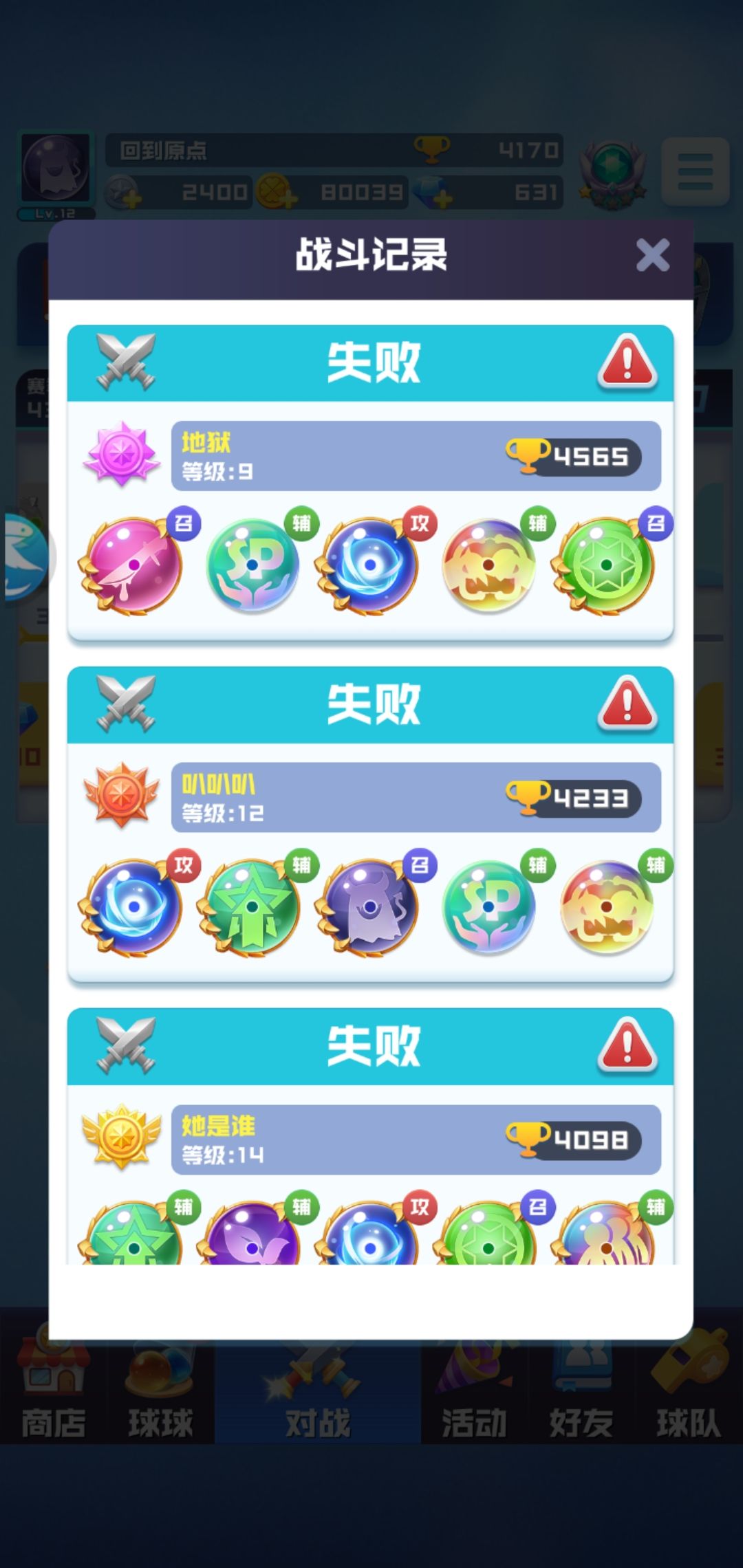Open opponent 地狱's profile row

[416, 456]
